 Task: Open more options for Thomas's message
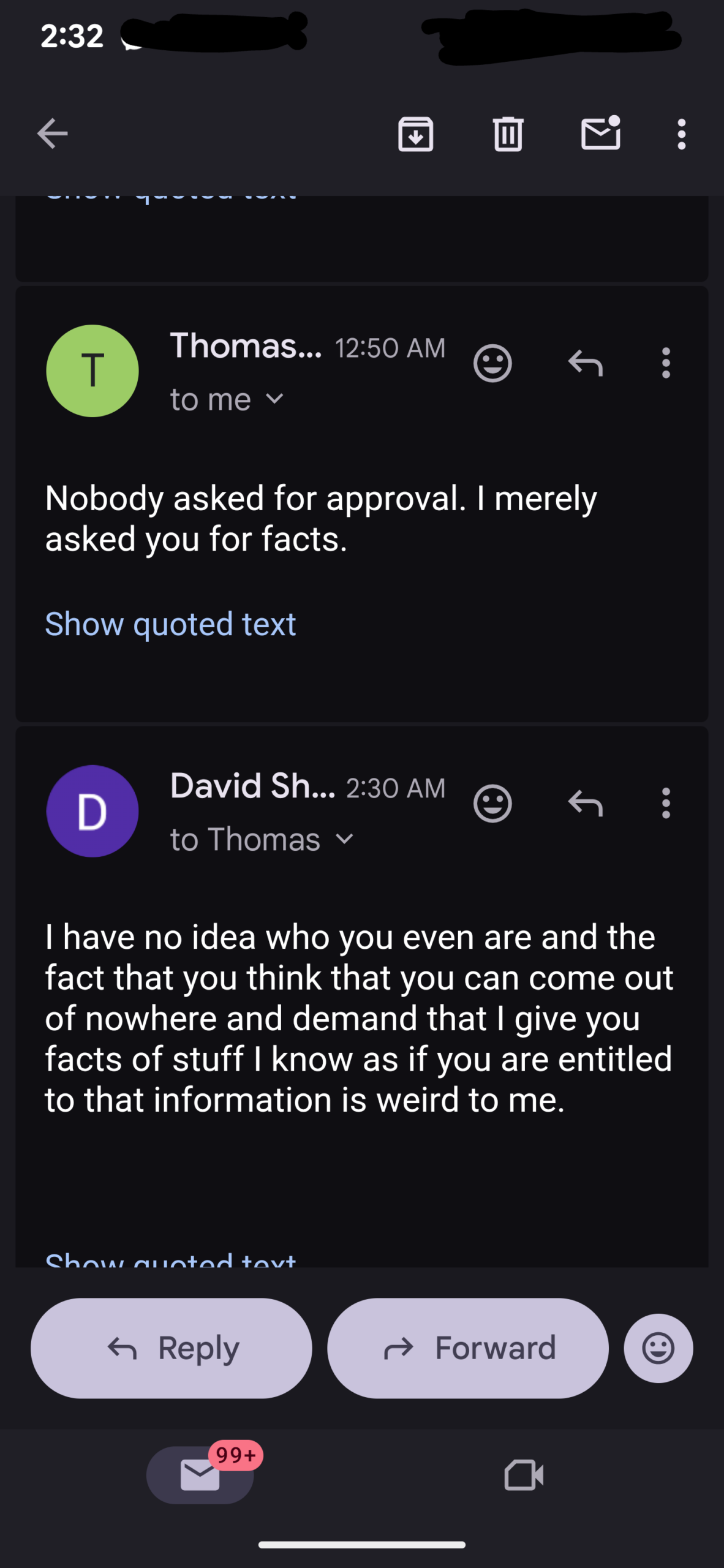(666, 363)
